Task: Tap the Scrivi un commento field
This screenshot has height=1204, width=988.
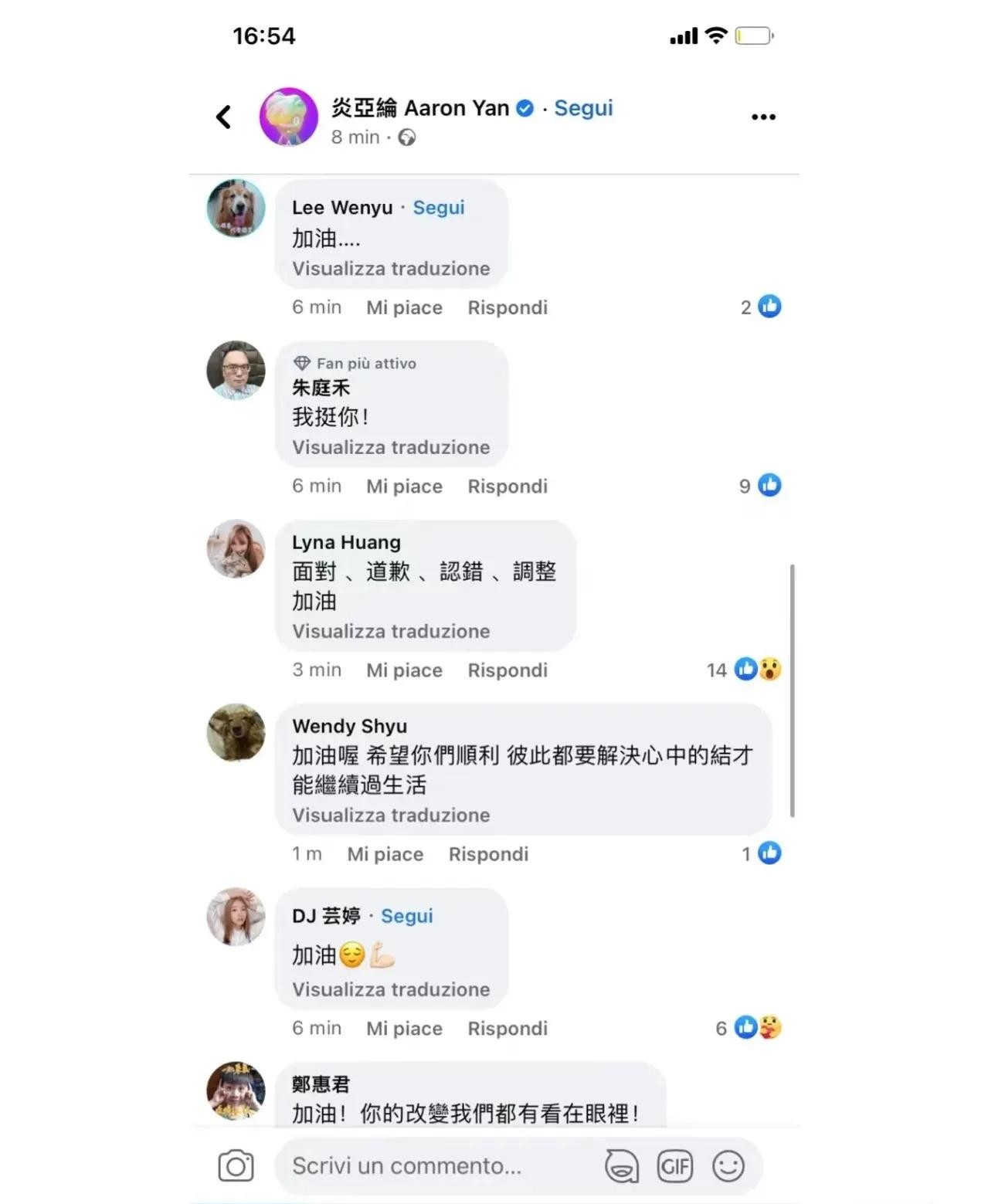Action: coord(433,1165)
